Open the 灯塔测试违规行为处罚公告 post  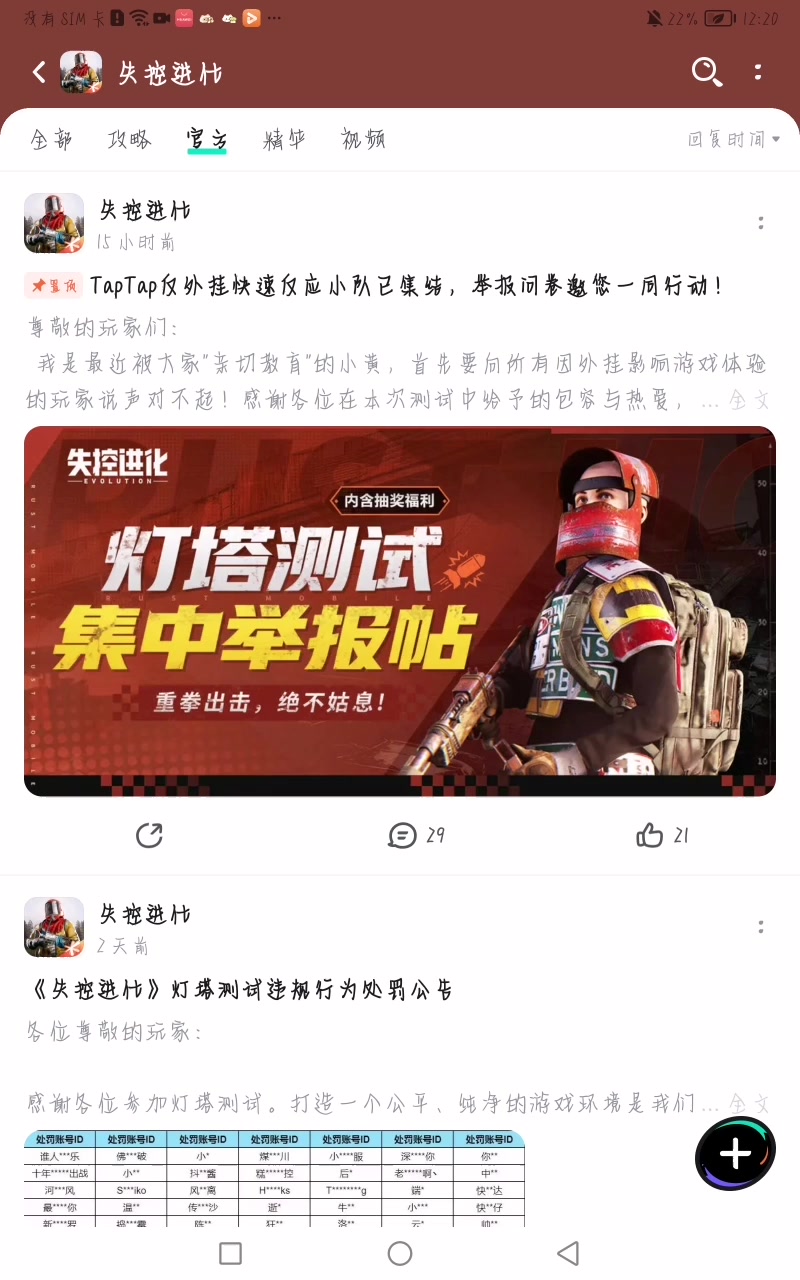[x=240, y=990]
